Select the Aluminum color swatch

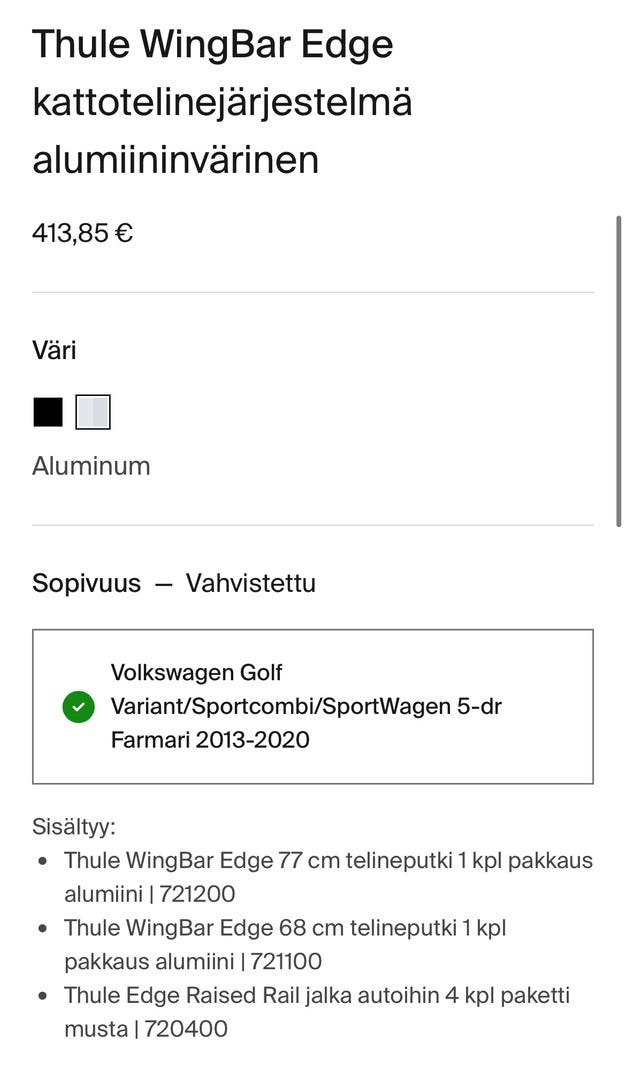click(93, 412)
